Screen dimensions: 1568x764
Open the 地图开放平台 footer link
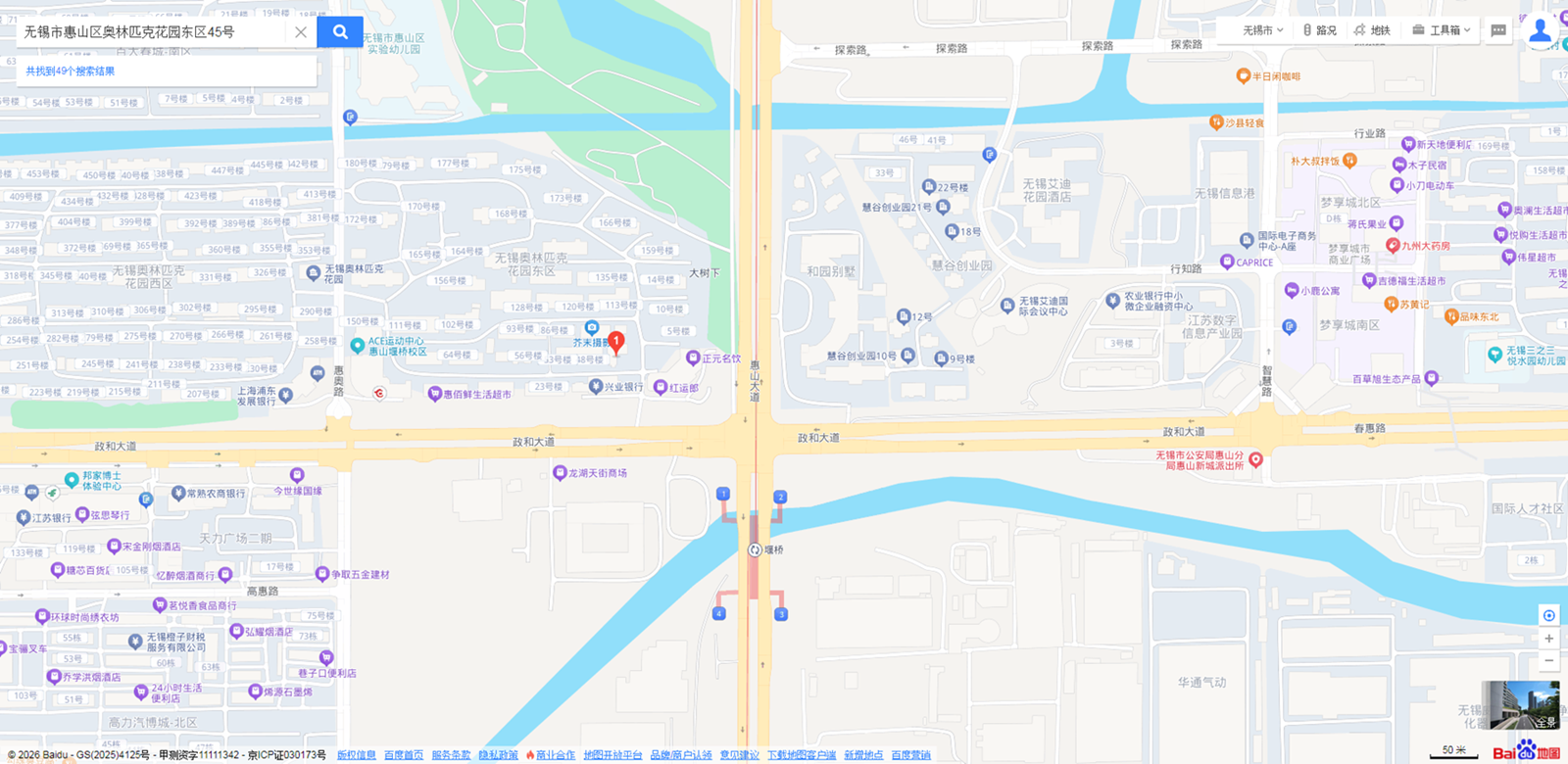pos(612,755)
